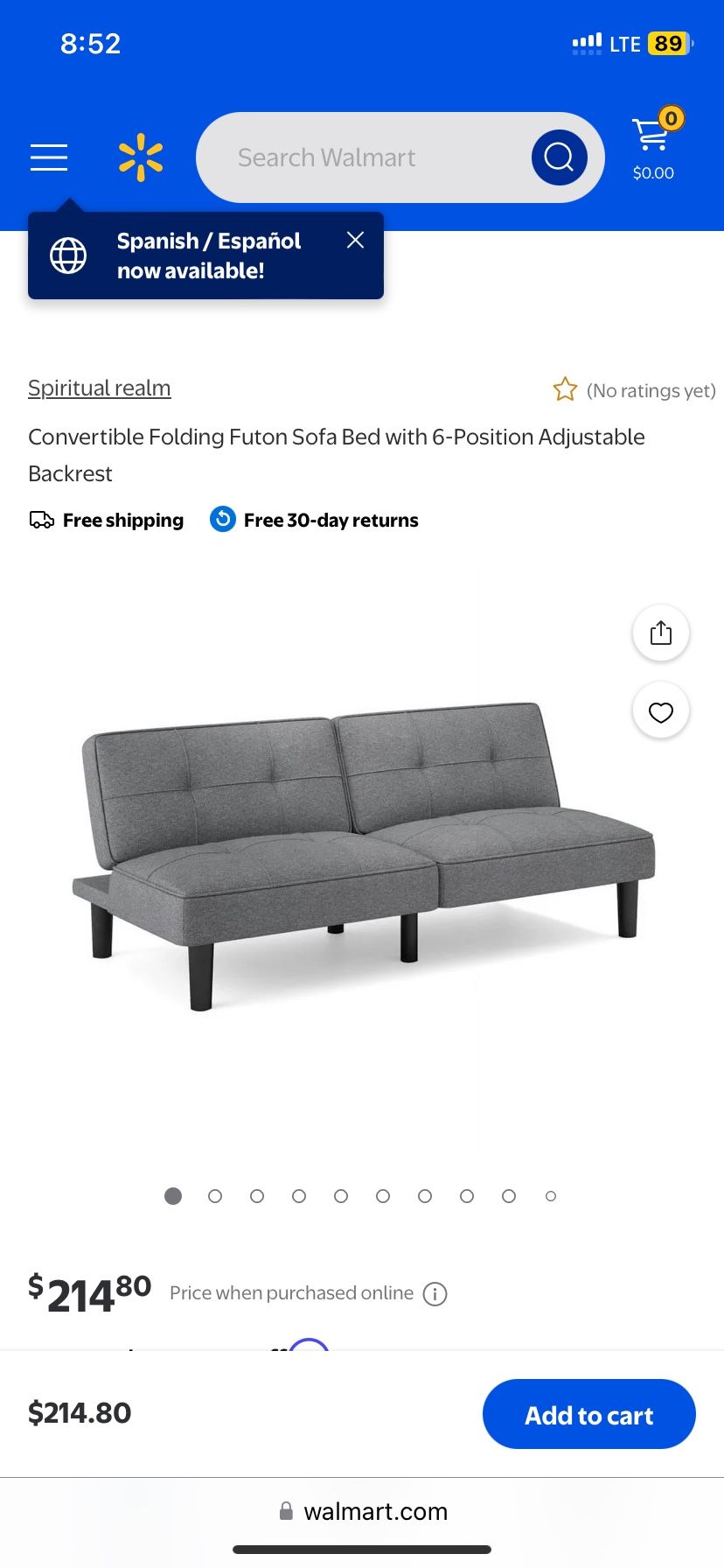This screenshot has height=1568, width=724.
Task: Open the hamburger menu
Action: click(49, 157)
